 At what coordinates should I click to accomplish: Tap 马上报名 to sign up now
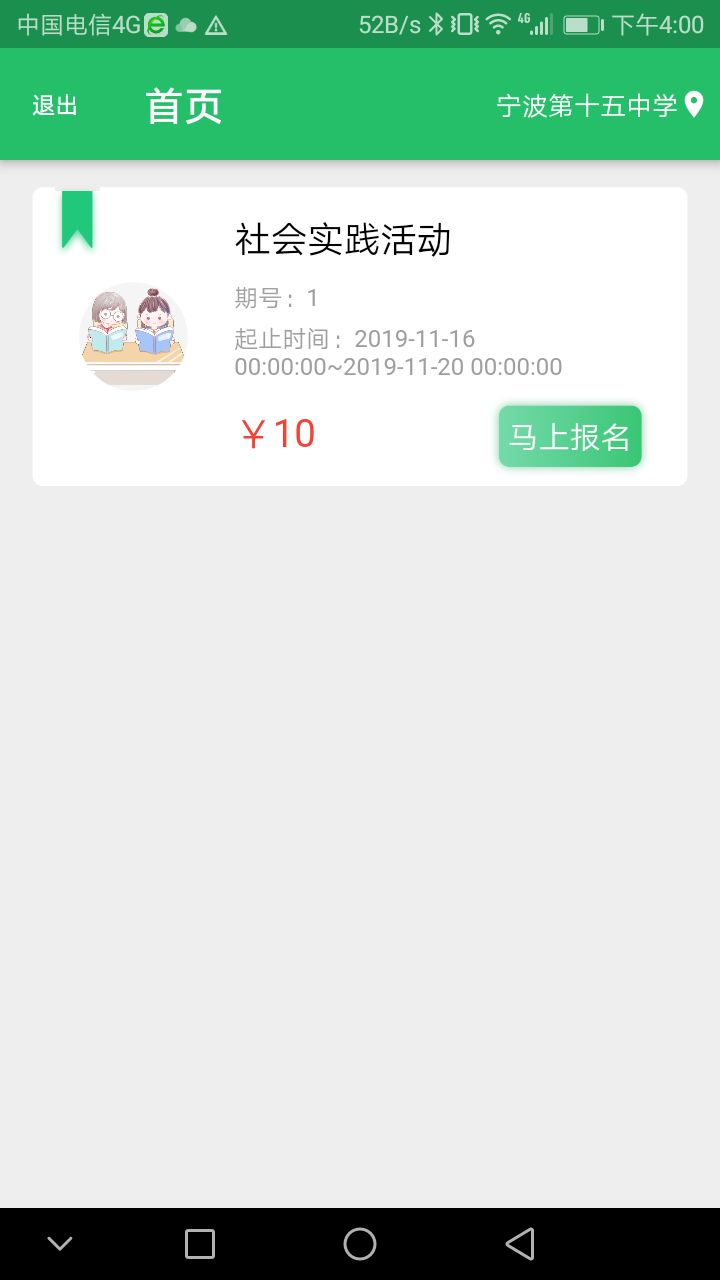[570, 437]
